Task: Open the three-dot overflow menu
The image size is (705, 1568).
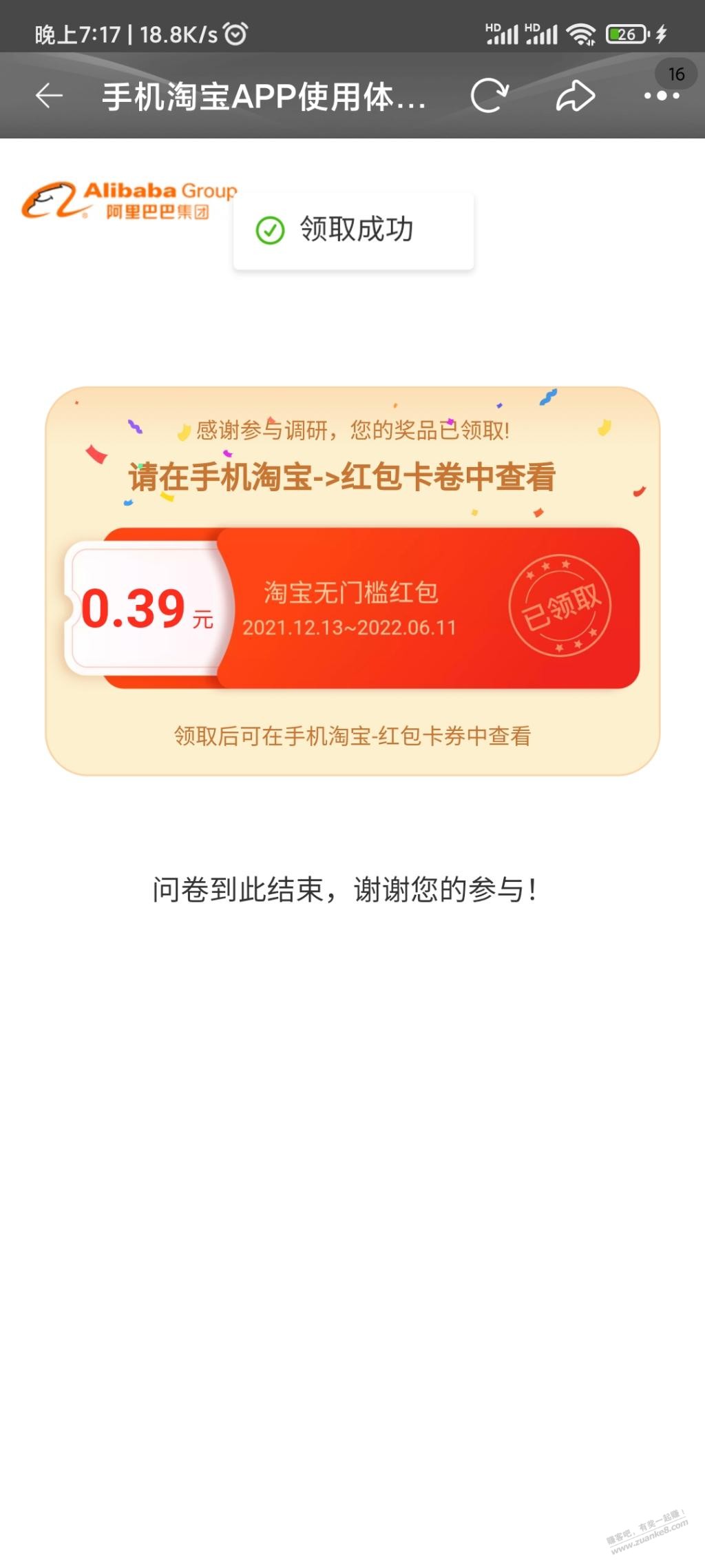Action: [662, 96]
